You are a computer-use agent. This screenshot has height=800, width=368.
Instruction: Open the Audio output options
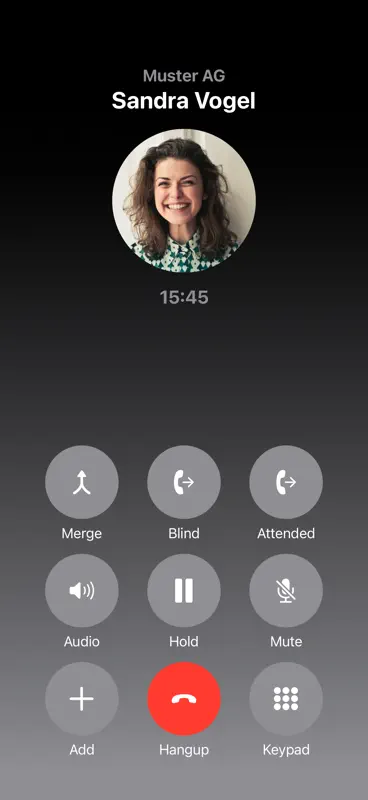[x=82, y=591]
